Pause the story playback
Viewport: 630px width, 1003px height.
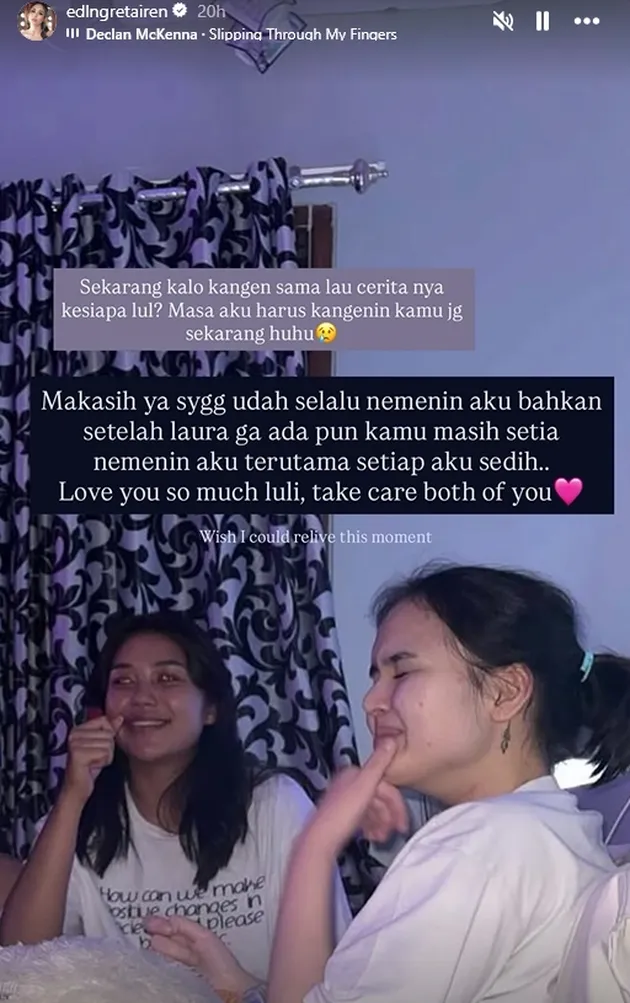(x=543, y=21)
